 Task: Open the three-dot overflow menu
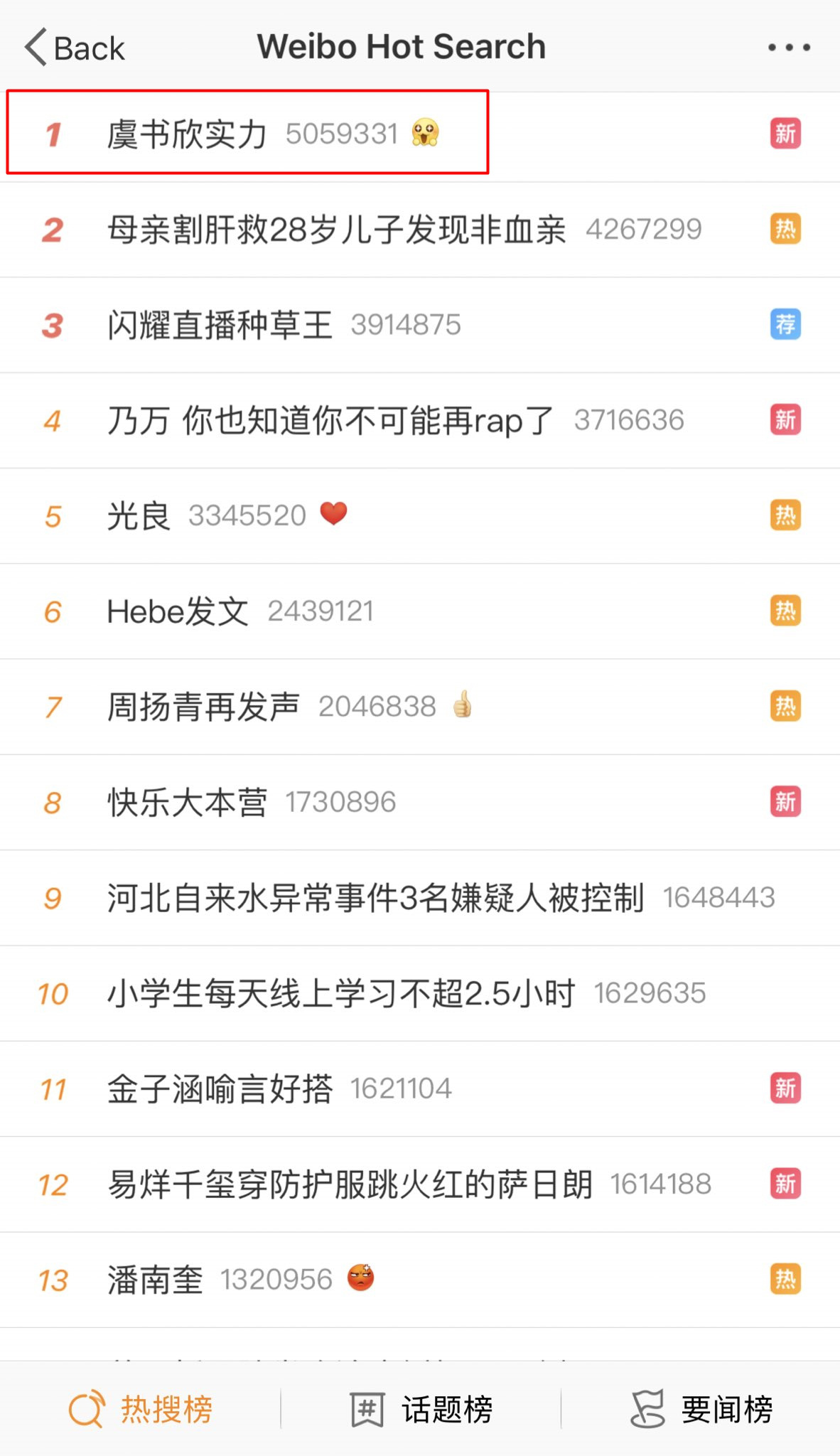(789, 48)
